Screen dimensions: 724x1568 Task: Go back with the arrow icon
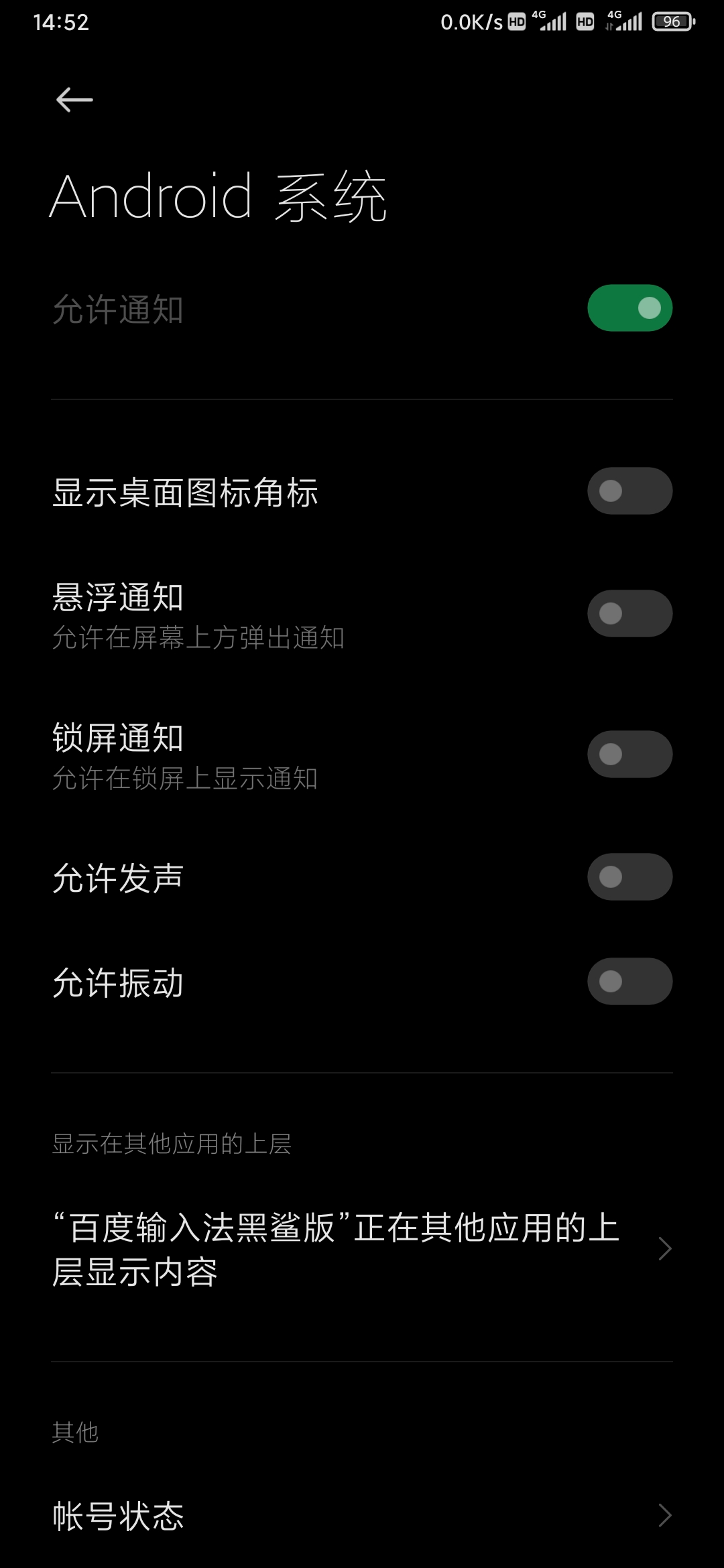coord(74,100)
